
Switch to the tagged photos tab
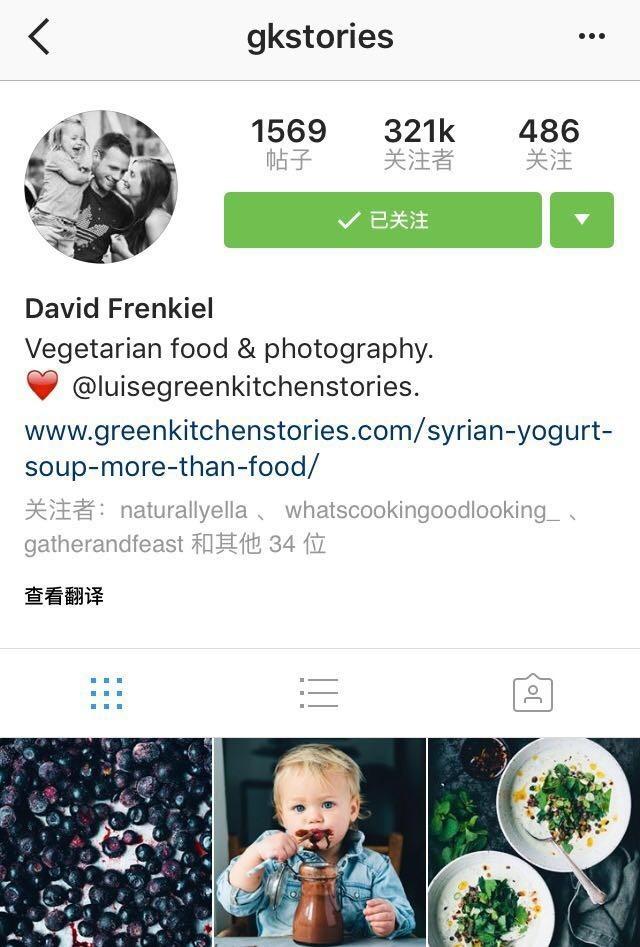[x=532, y=692]
